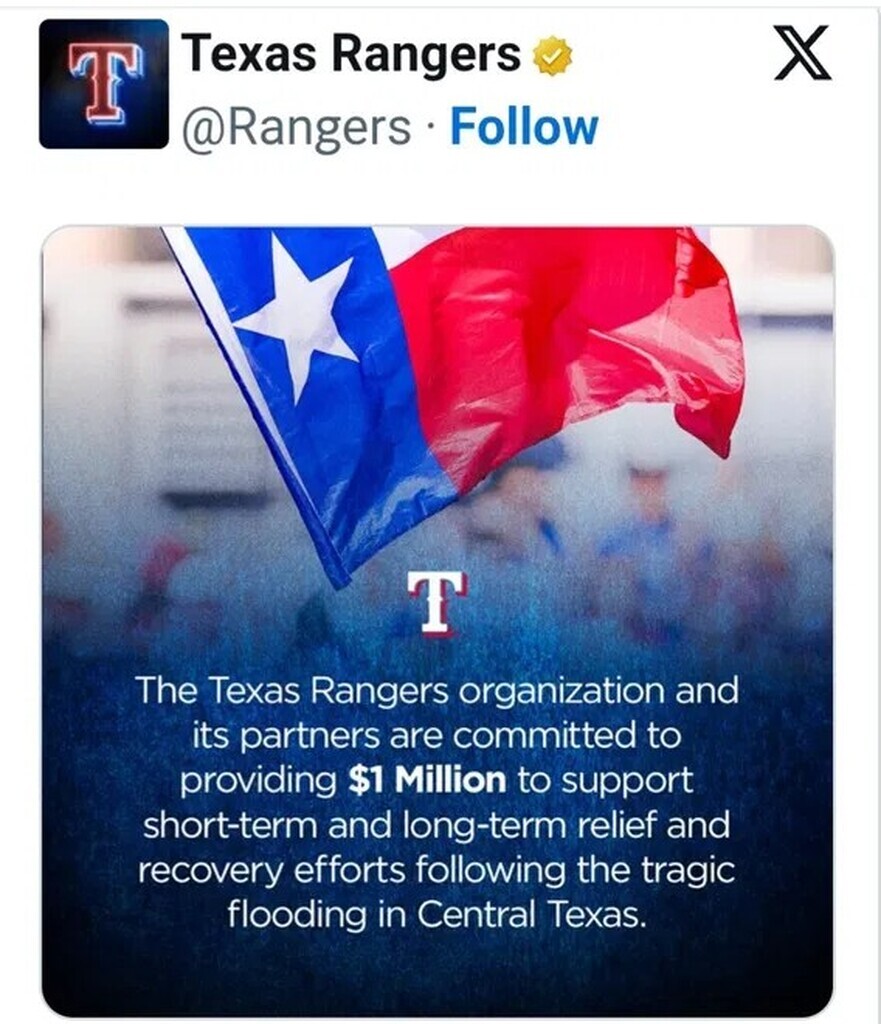Open the @Rangers handle profile
881x1024 pixels.
point(295,128)
